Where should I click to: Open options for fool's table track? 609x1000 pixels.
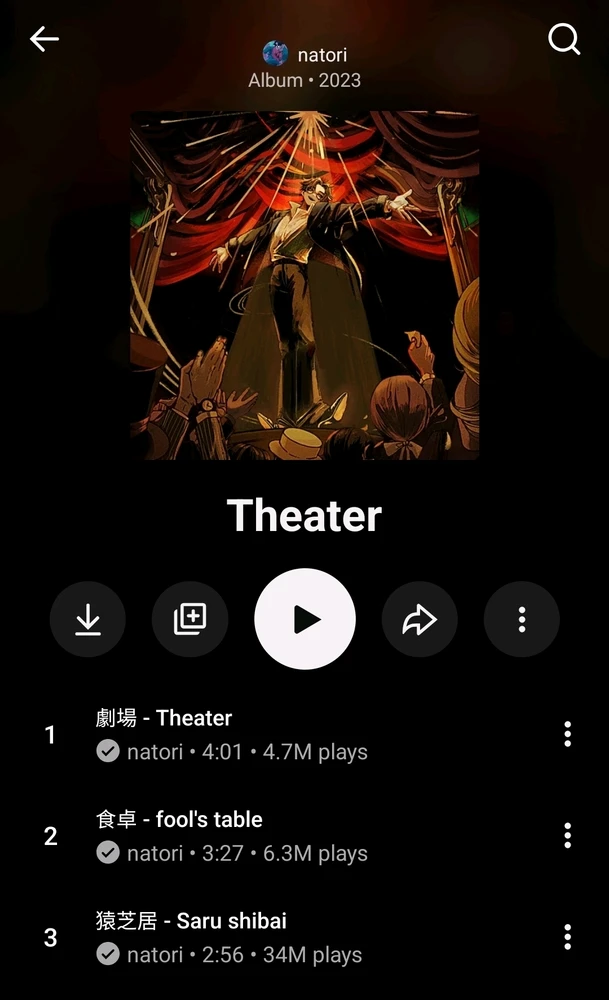pos(567,836)
